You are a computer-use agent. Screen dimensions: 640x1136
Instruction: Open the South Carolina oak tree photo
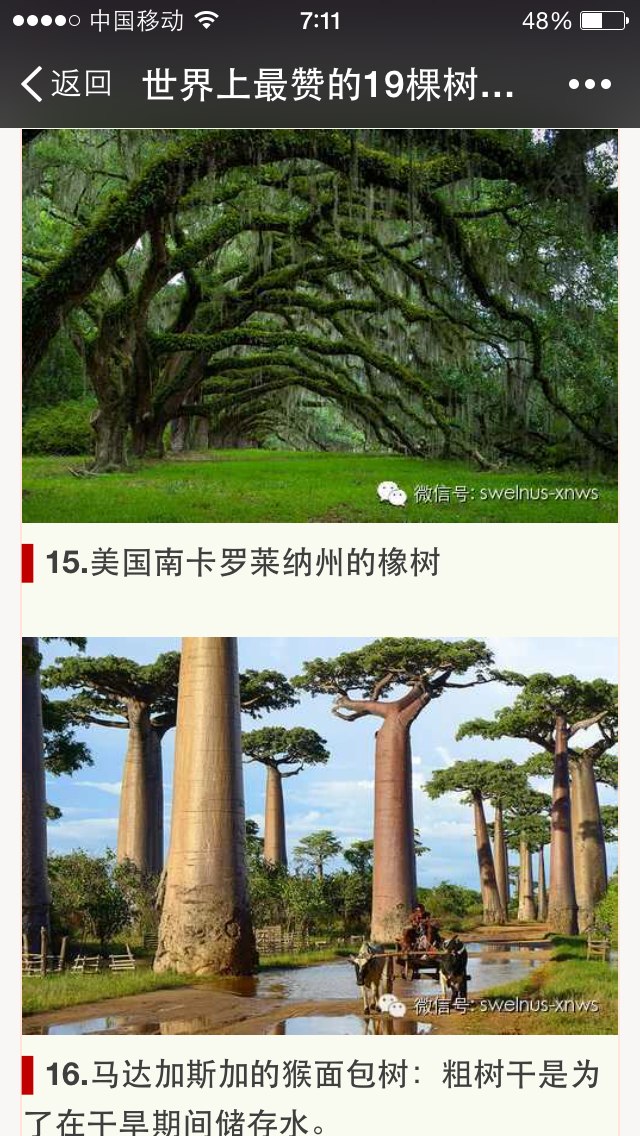click(x=320, y=325)
